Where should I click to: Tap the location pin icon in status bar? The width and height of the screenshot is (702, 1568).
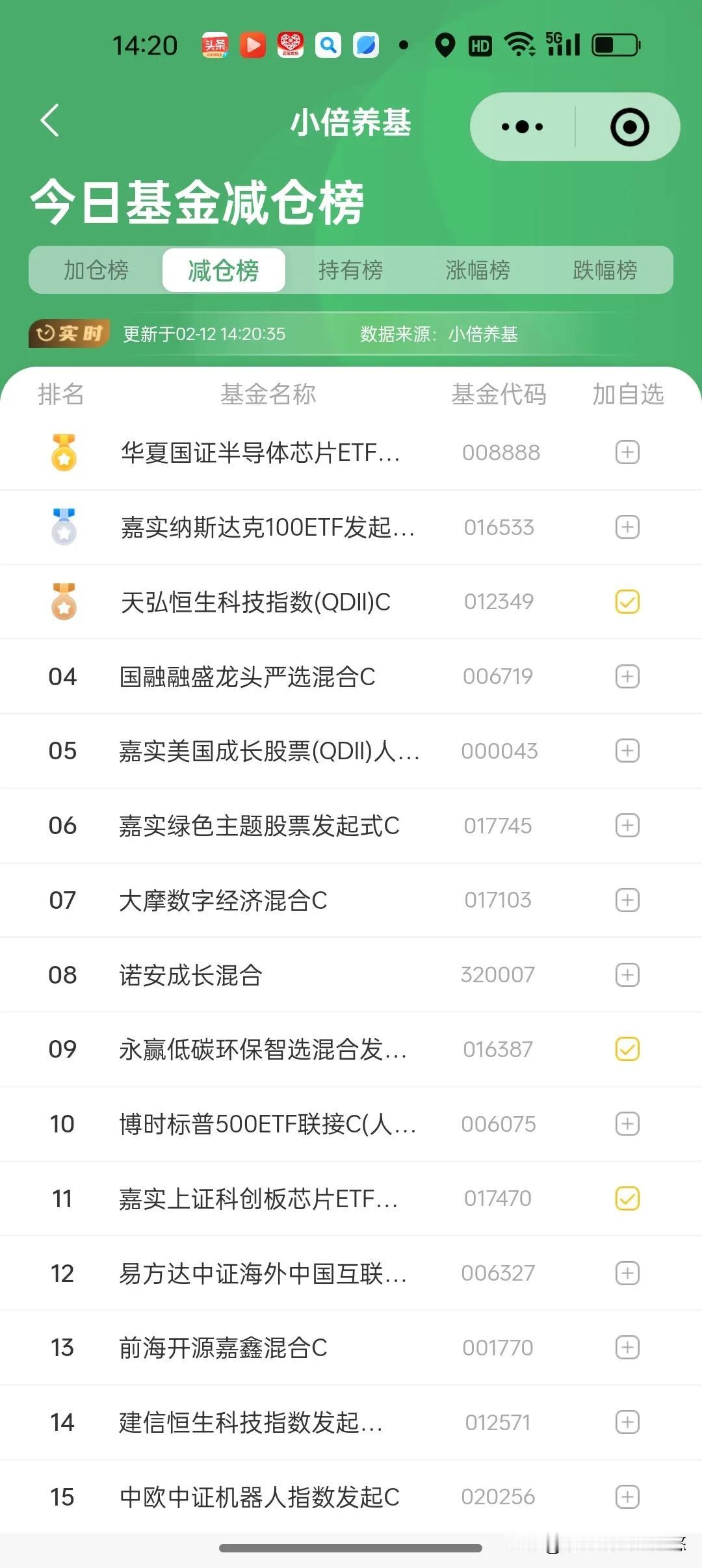pyautogui.click(x=445, y=46)
